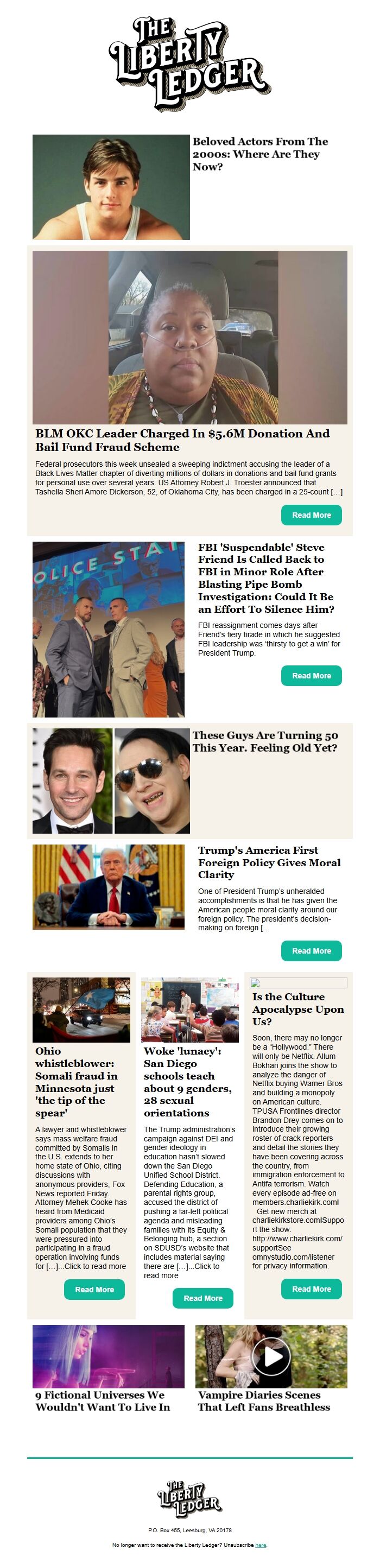Tap Read More under Culture Apocalypse article
This screenshot has height=1568, width=380.
click(x=311, y=1288)
